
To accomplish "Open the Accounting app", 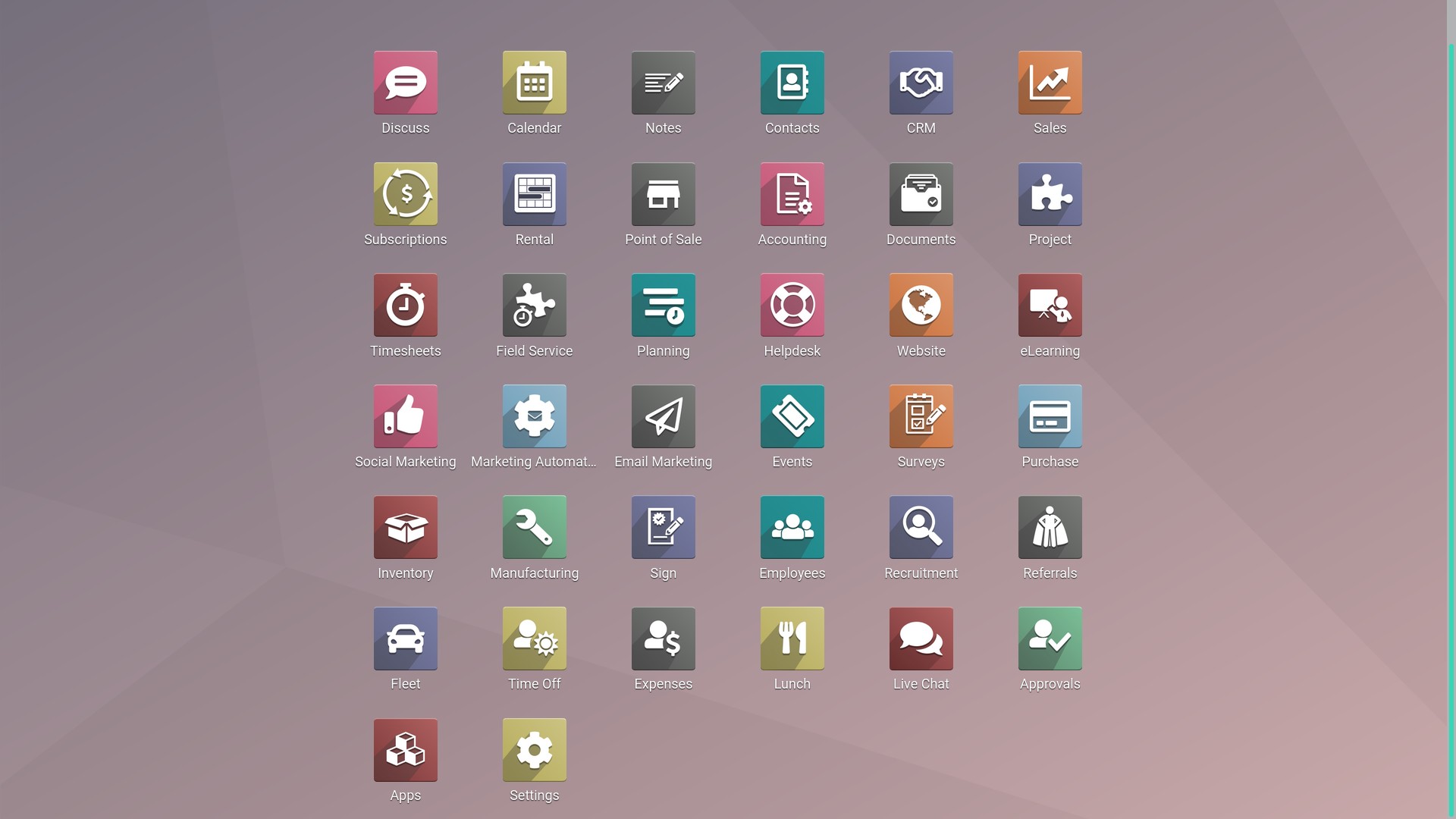I will click(x=792, y=194).
